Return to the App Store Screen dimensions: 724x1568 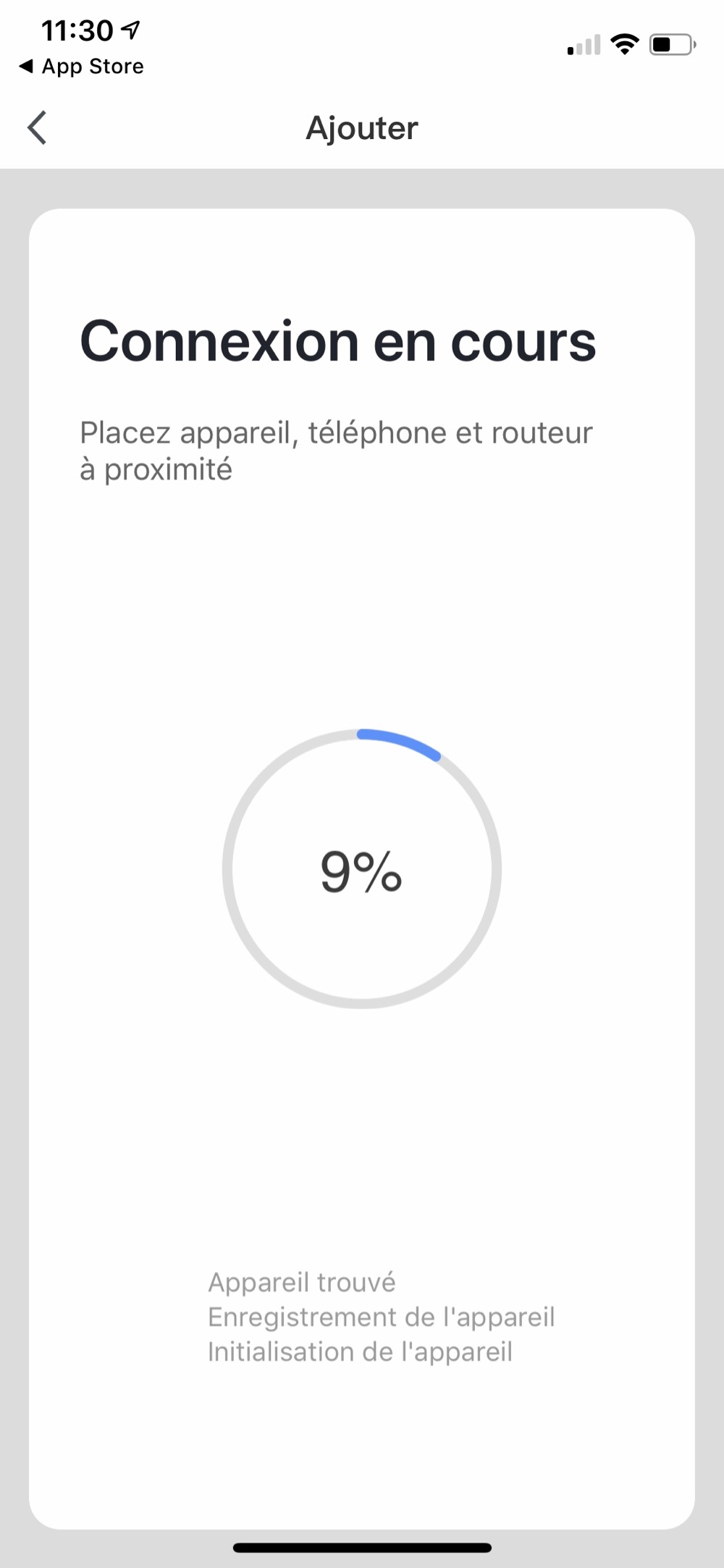coord(81,67)
